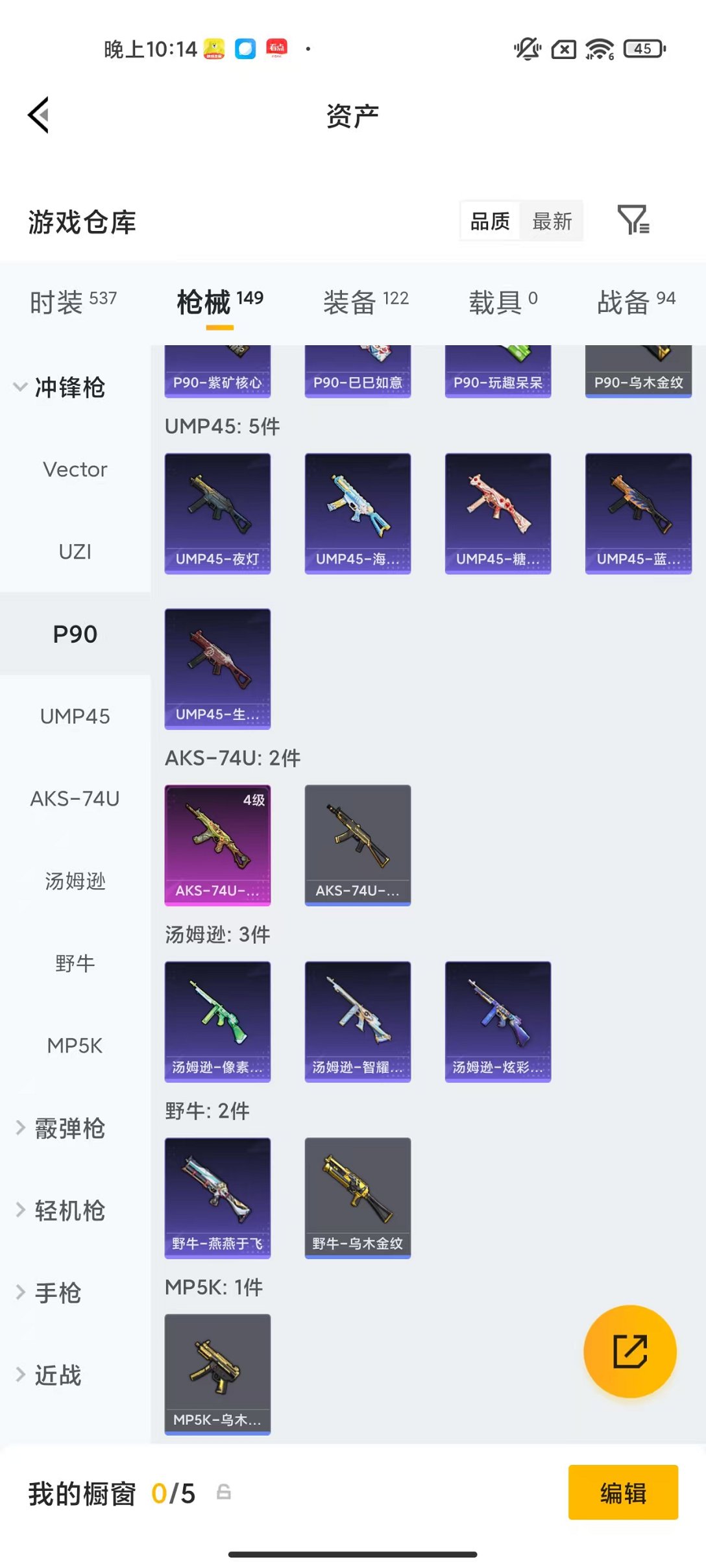This screenshot has width=706, height=1568.
Task: Switch to the 时装 tab
Action: tap(73, 302)
